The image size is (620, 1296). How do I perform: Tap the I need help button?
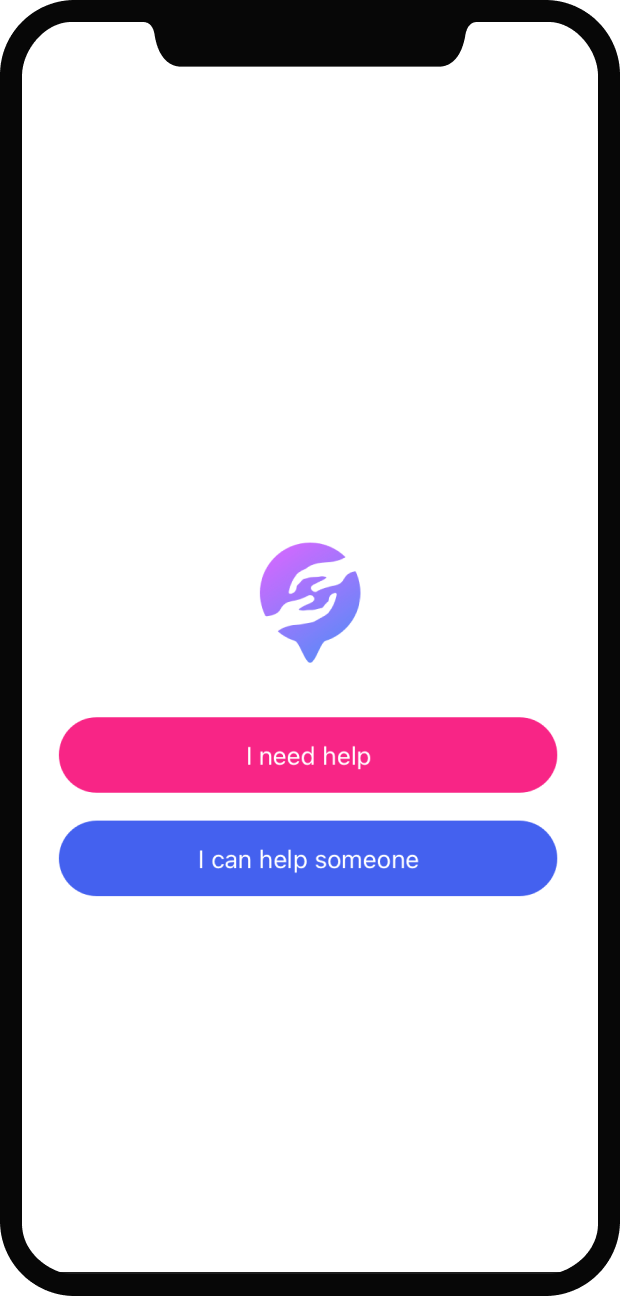pos(308,755)
